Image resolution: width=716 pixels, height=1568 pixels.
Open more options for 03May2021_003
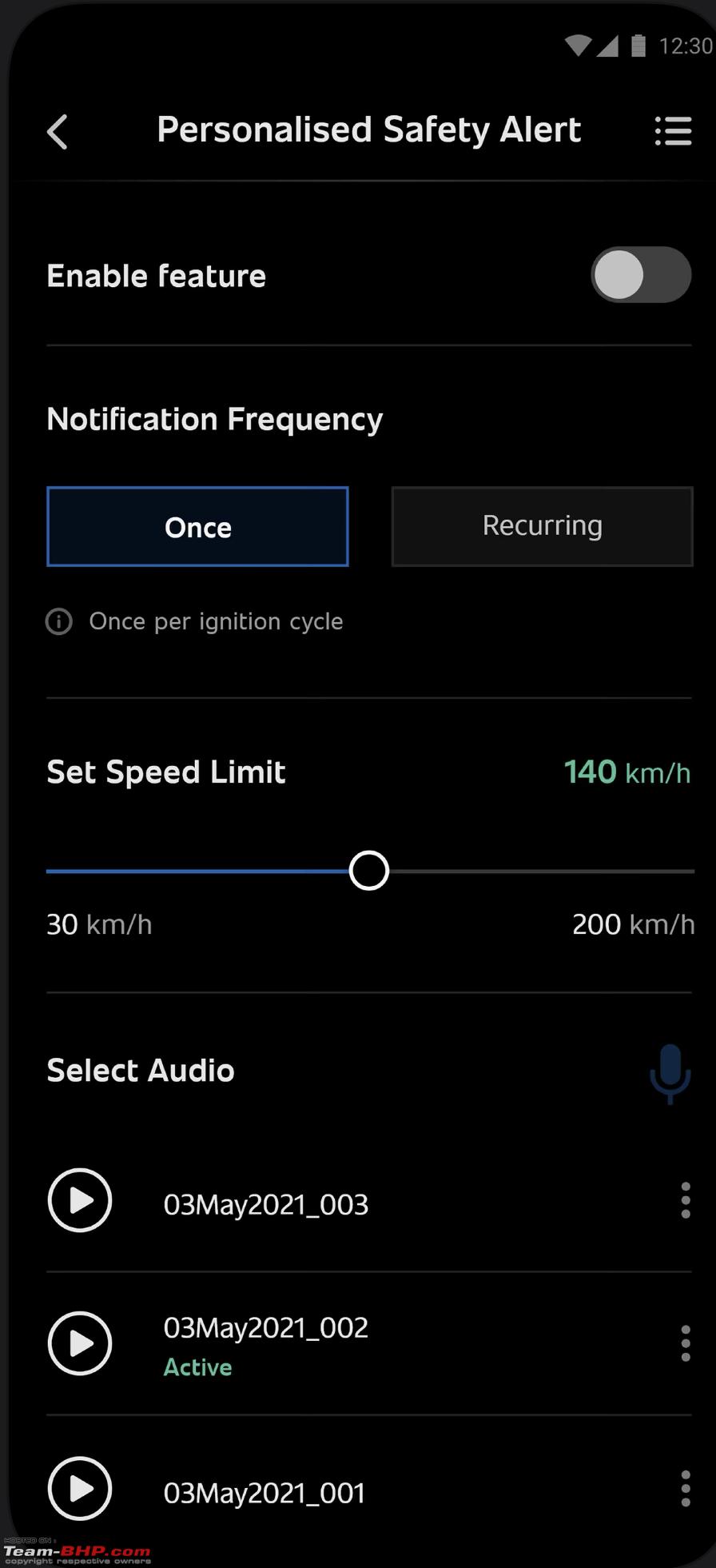pyautogui.click(x=685, y=1201)
